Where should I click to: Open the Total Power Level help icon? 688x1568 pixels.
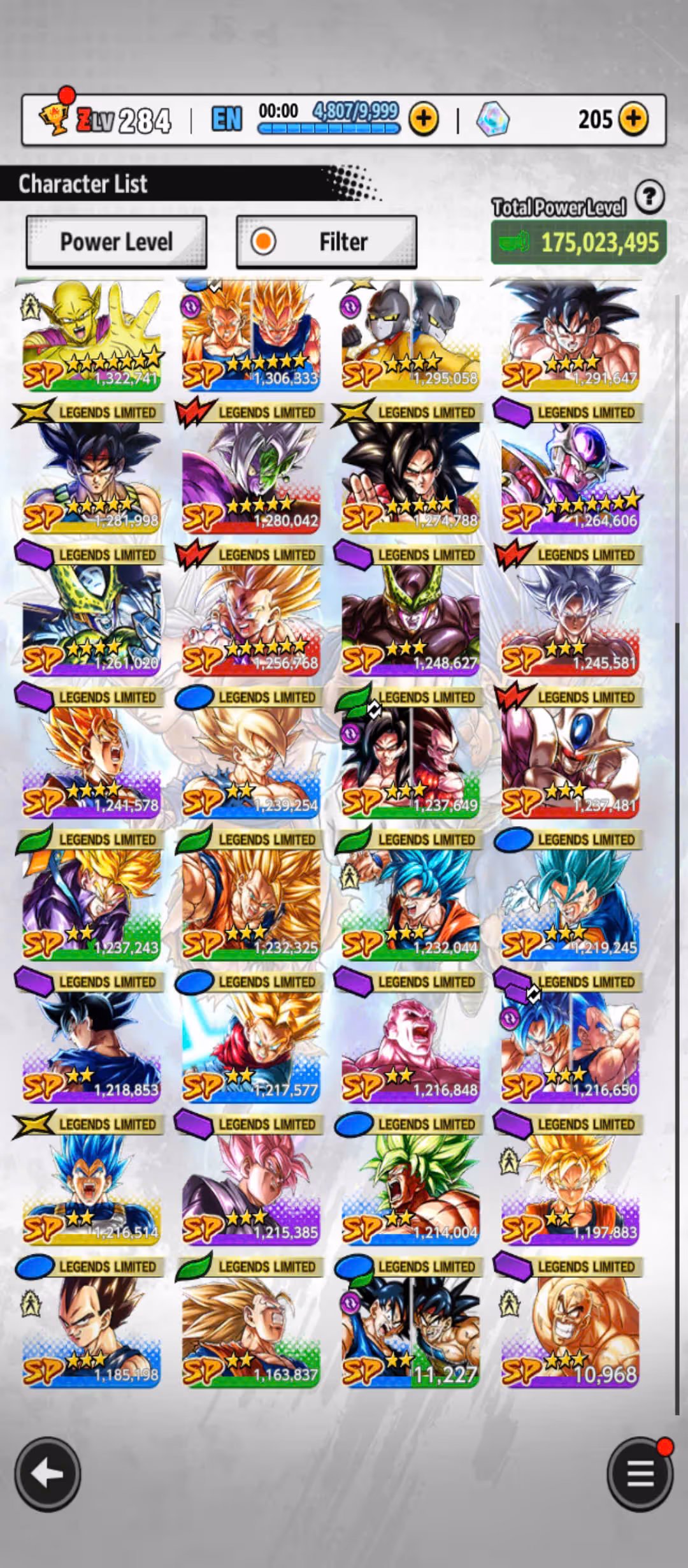coord(650,197)
